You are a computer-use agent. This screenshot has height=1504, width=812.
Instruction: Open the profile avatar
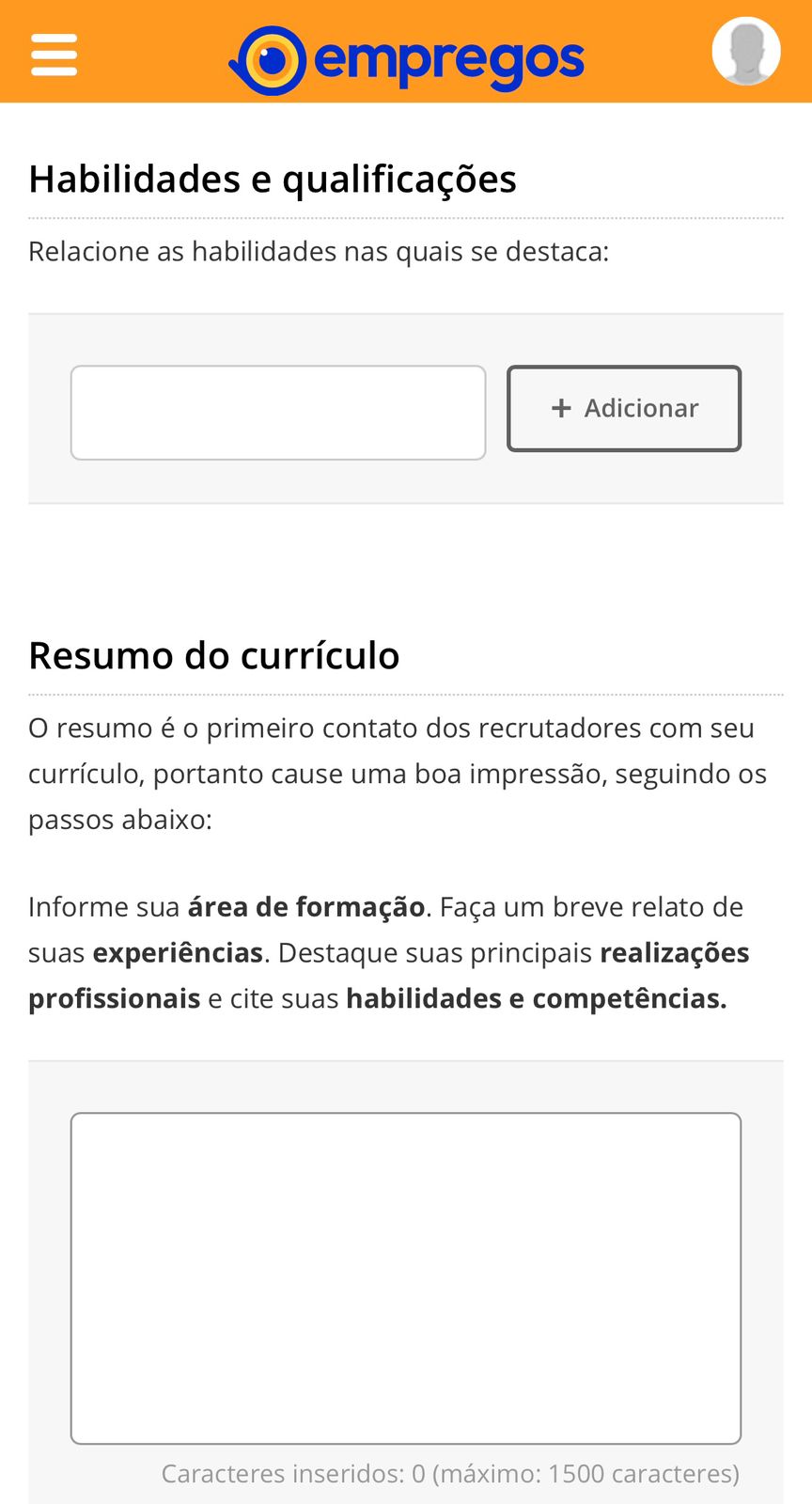click(x=745, y=52)
